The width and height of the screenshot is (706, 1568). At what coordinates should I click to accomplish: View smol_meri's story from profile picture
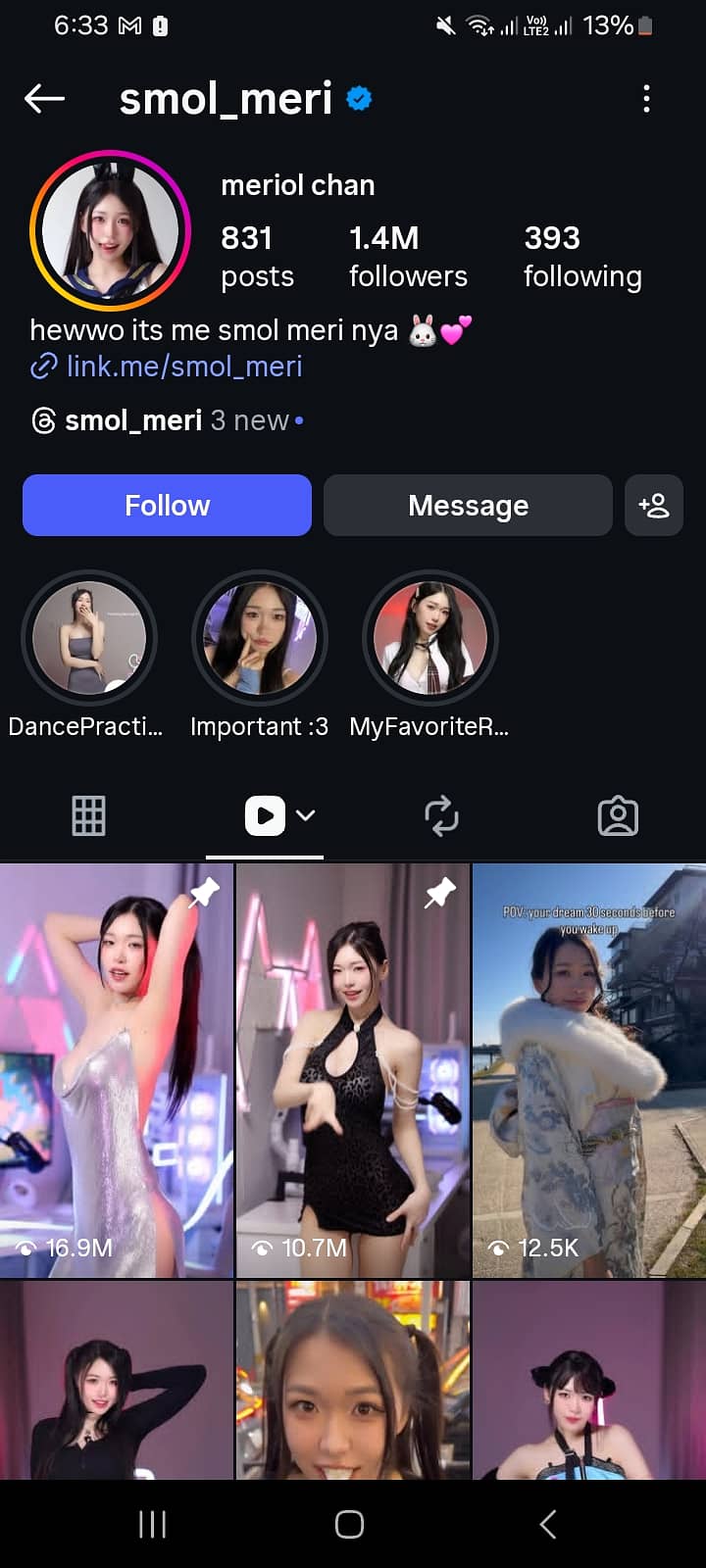tap(110, 231)
